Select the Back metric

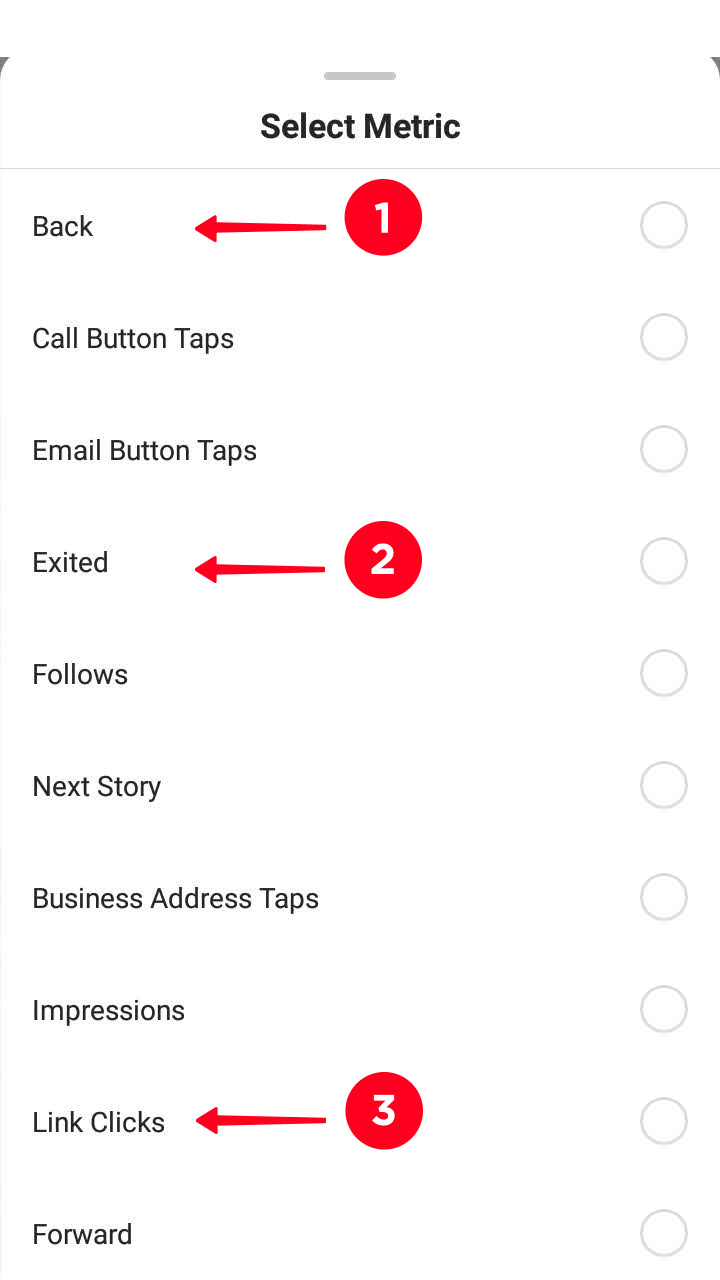[x=360, y=226]
